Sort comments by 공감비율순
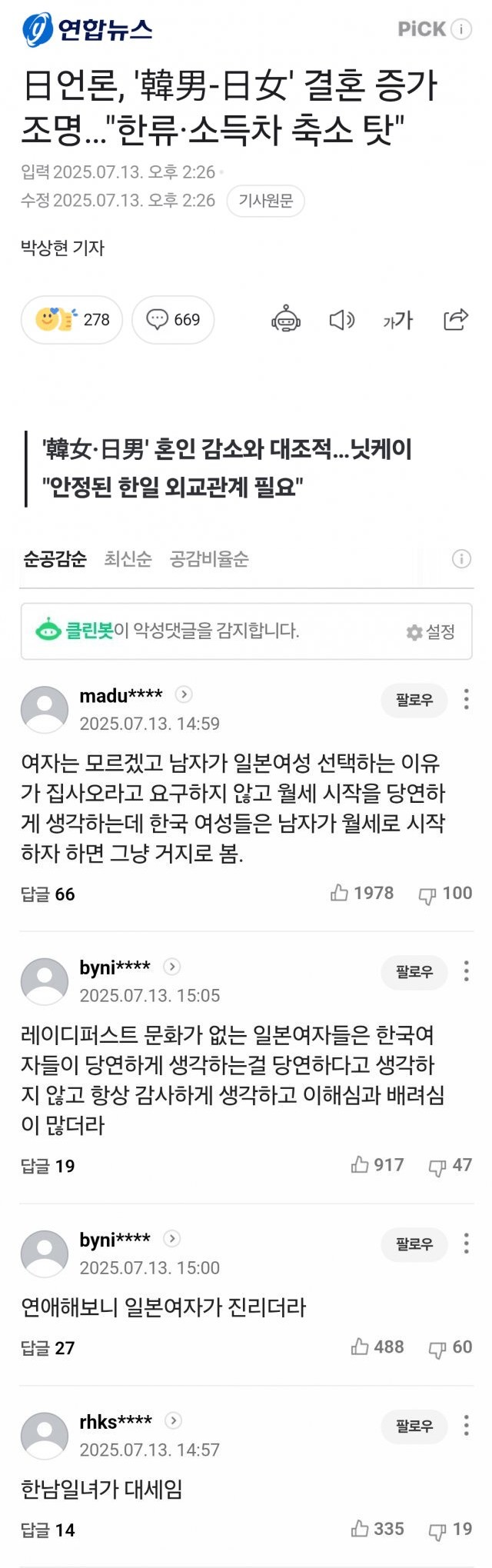The height and width of the screenshot is (1568, 492). [x=209, y=559]
